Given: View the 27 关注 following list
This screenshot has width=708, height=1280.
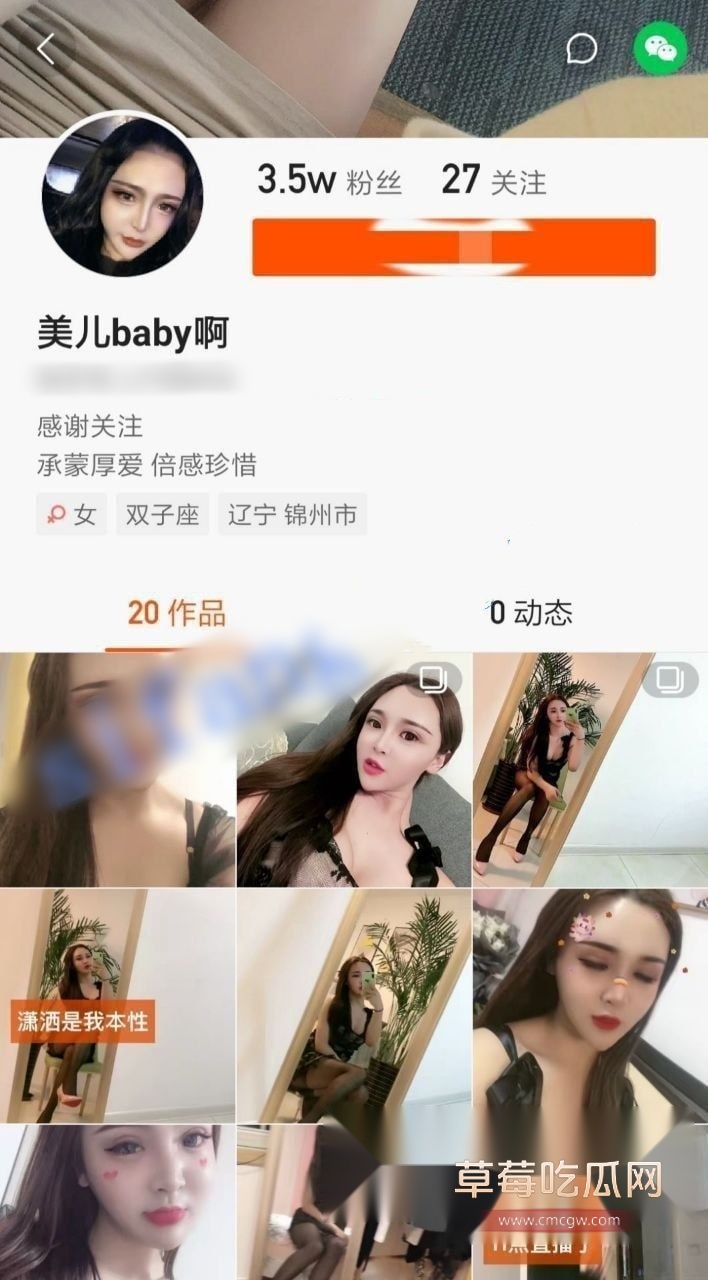Looking at the screenshot, I should point(494,181).
